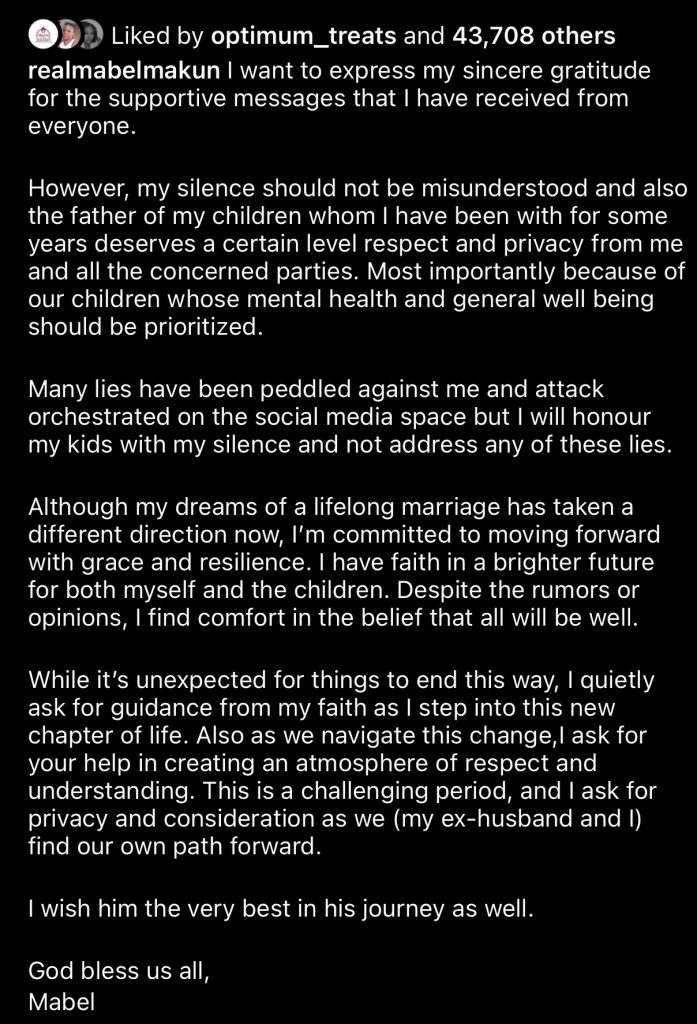
Task: Open realmabelmakun's profile from caption
Action: [x=124, y=71]
